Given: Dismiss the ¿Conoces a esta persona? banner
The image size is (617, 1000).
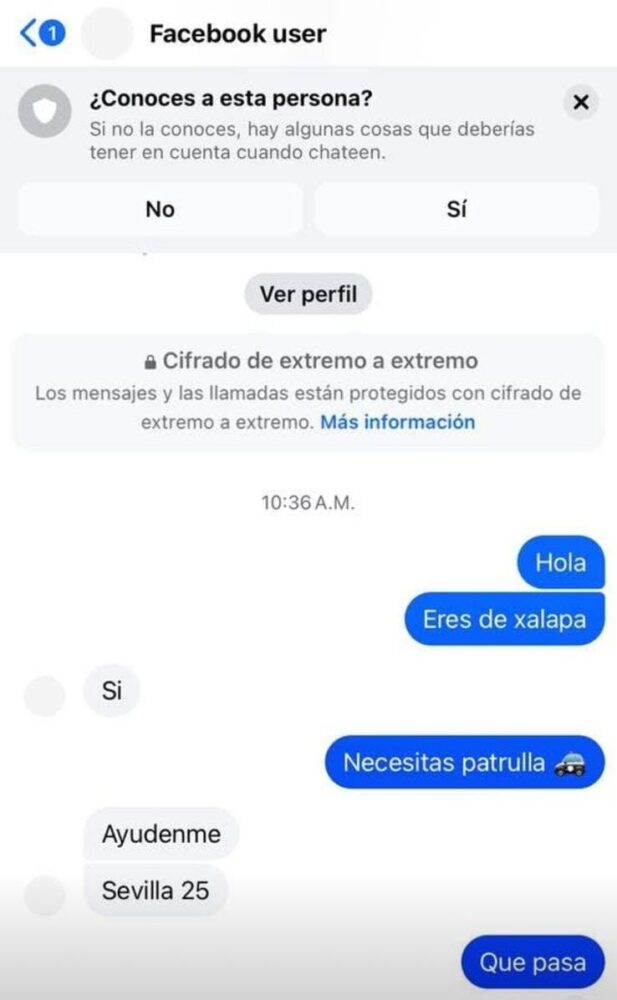Looking at the screenshot, I should click(581, 102).
